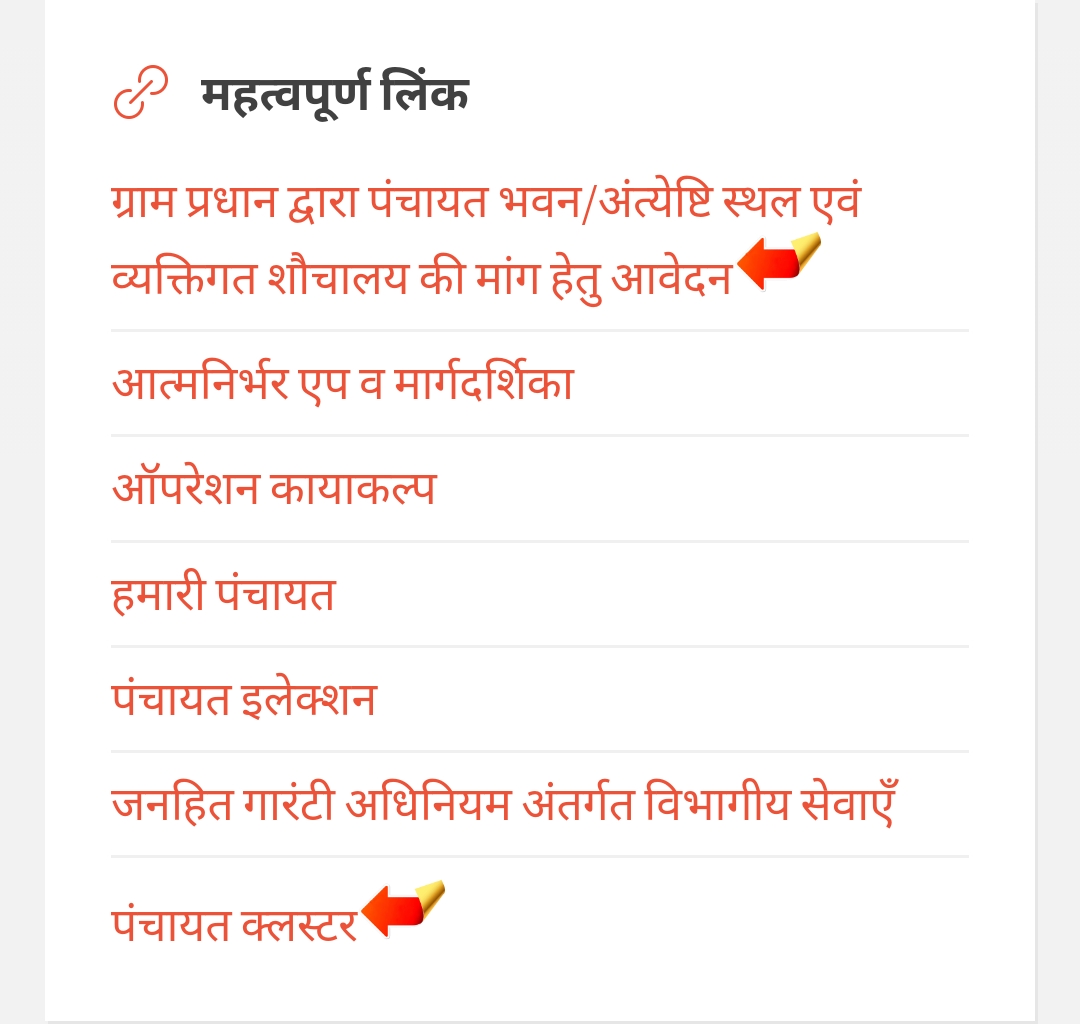Open ऑपरेशन कायाकल्प link
Image resolution: width=1080 pixels, height=1024 pixels.
pyautogui.click(x=273, y=489)
